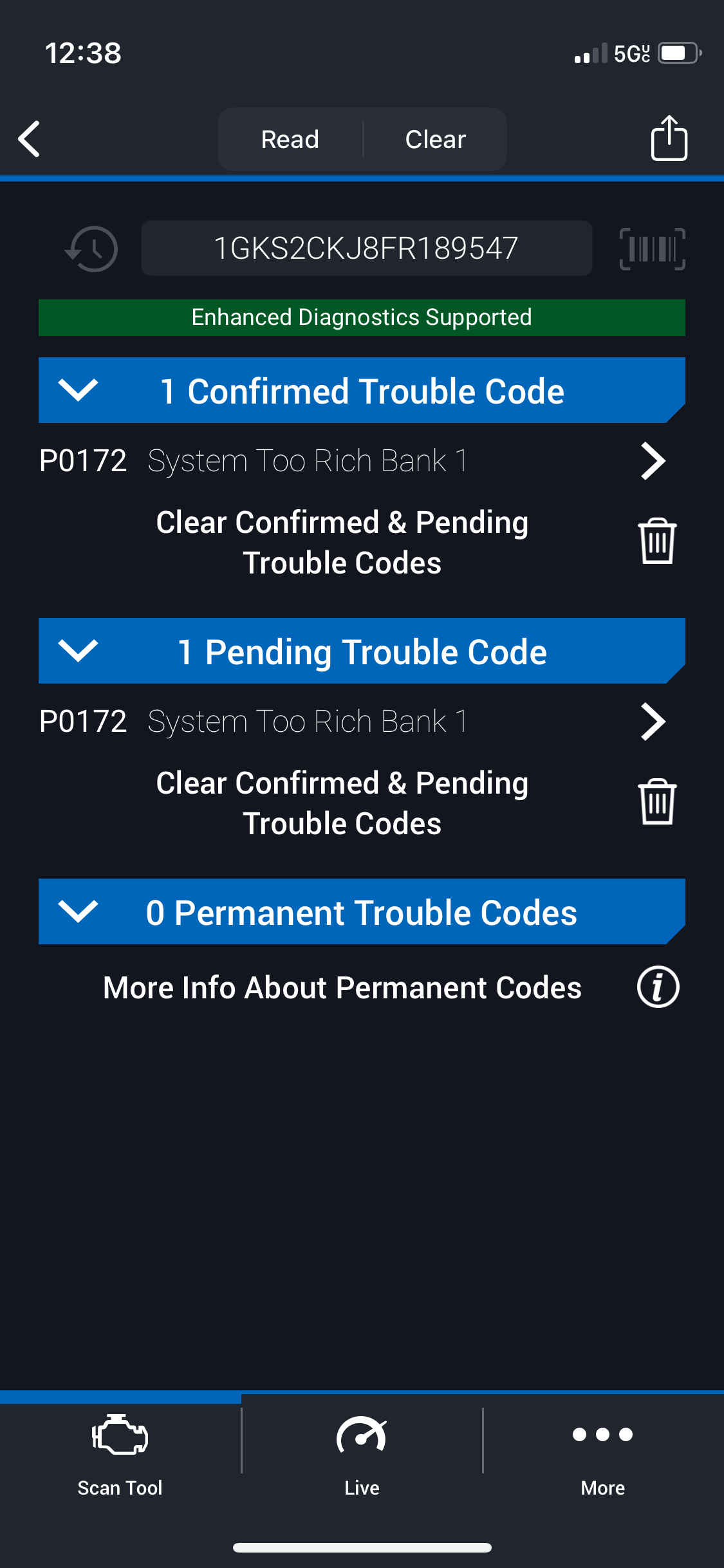Viewport: 724px width, 1568px height.
Task: Open confirmed P0172 code details
Action: 653,461
